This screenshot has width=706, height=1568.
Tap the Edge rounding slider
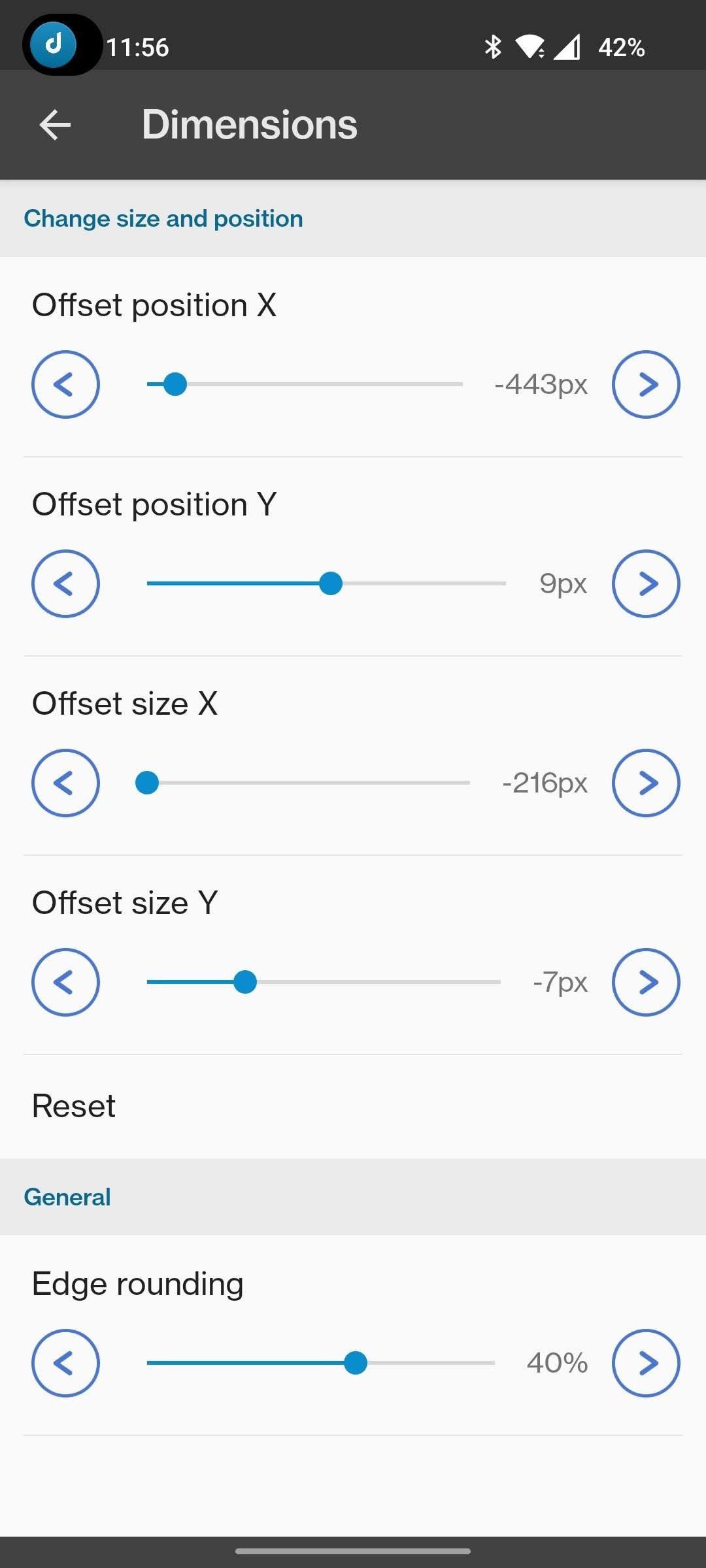pyautogui.click(x=320, y=1363)
